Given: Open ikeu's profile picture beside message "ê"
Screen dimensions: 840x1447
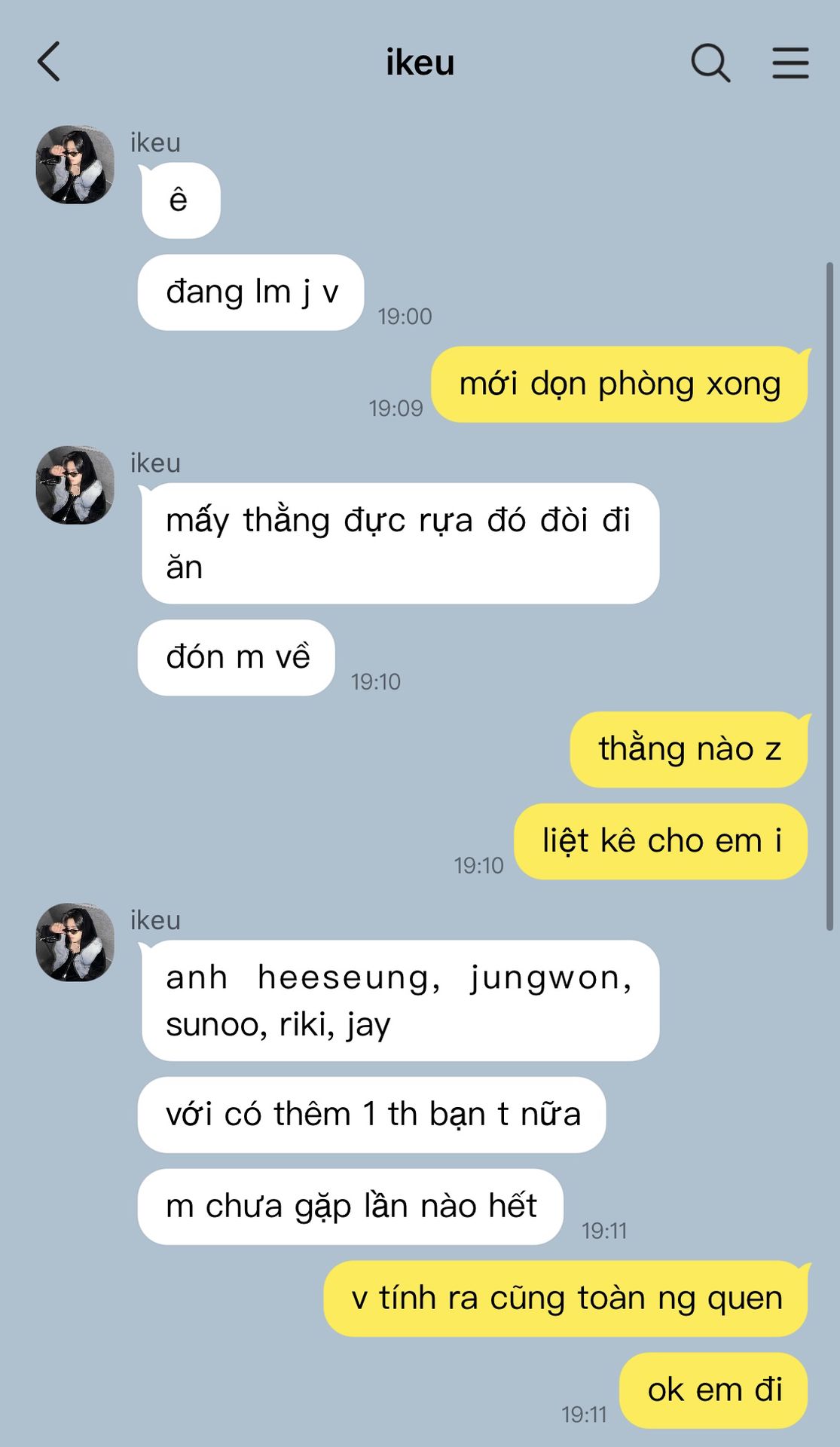Looking at the screenshot, I should [x=75, y=164].
